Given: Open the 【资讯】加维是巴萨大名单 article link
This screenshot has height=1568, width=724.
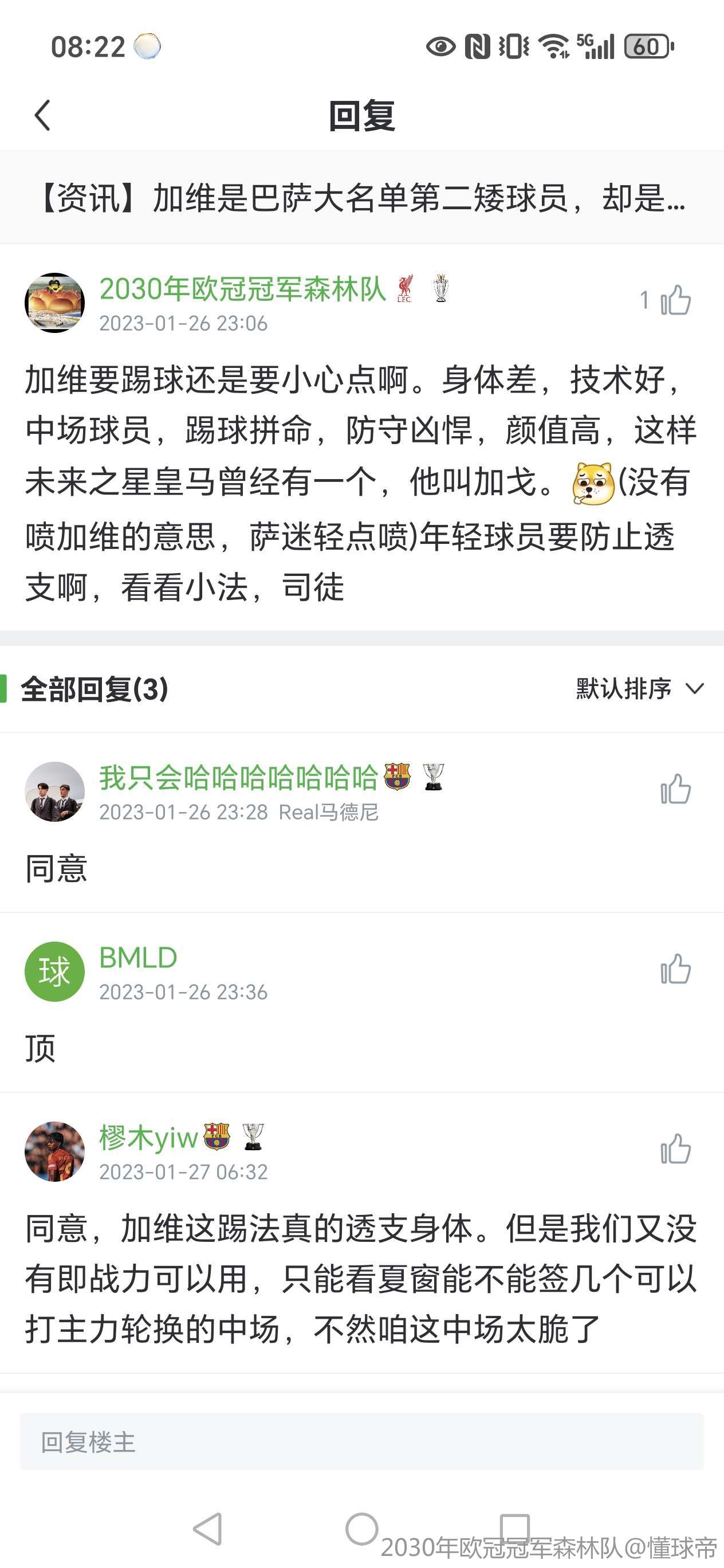Looking at the screenshot, I should click(x=361, y=198).
